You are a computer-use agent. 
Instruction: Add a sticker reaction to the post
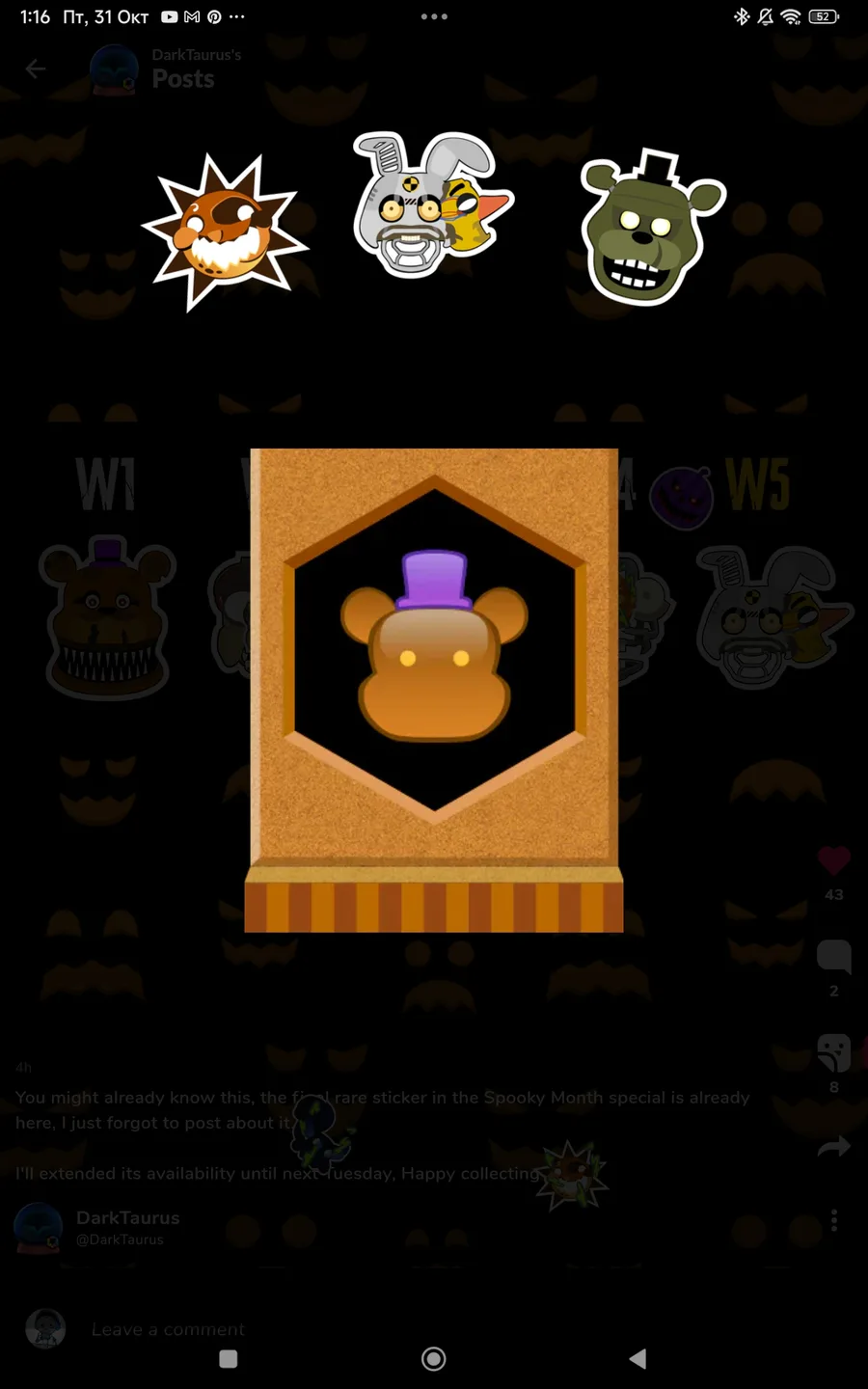point(833,1052)
